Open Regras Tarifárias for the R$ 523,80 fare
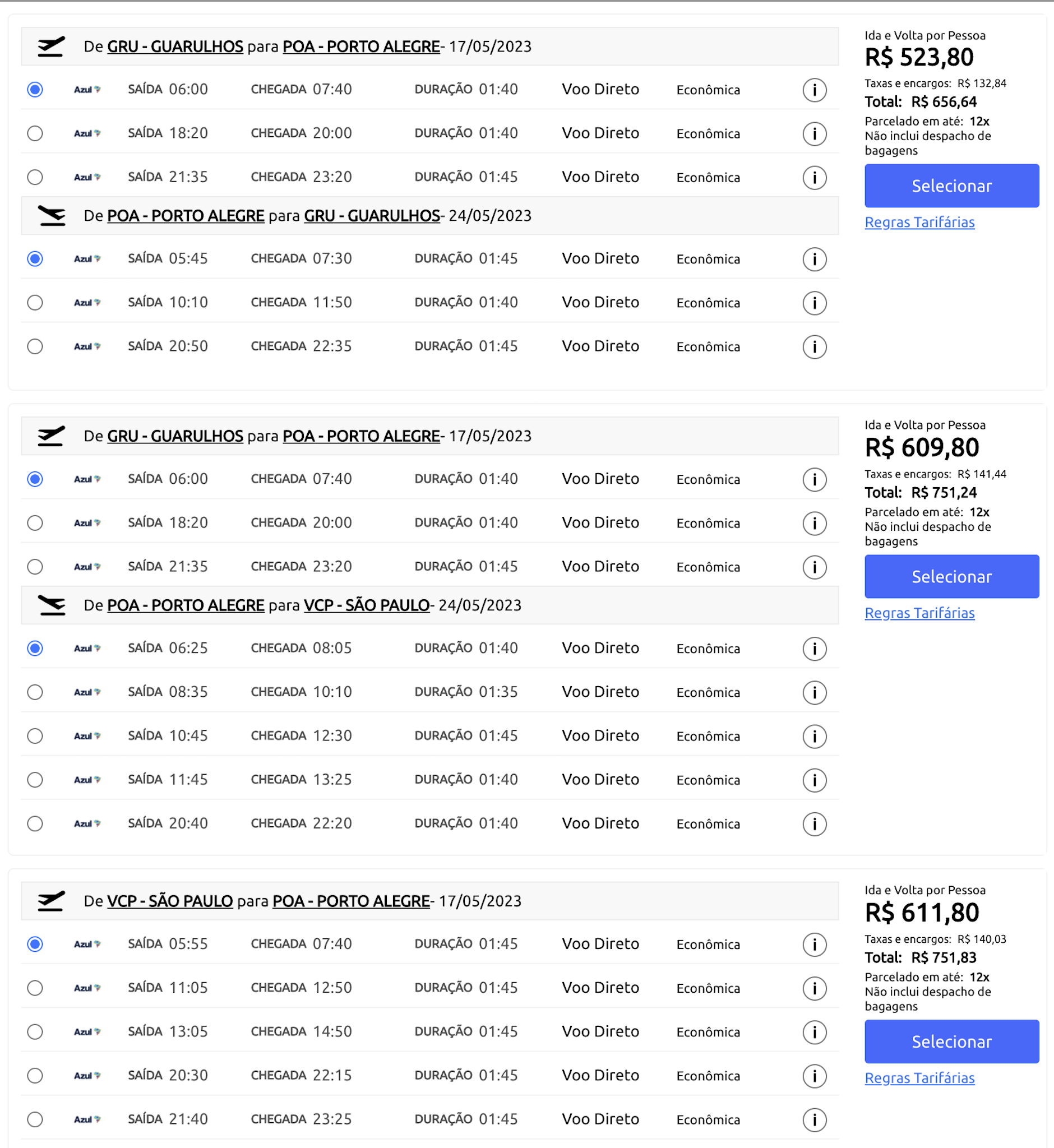 919,223
